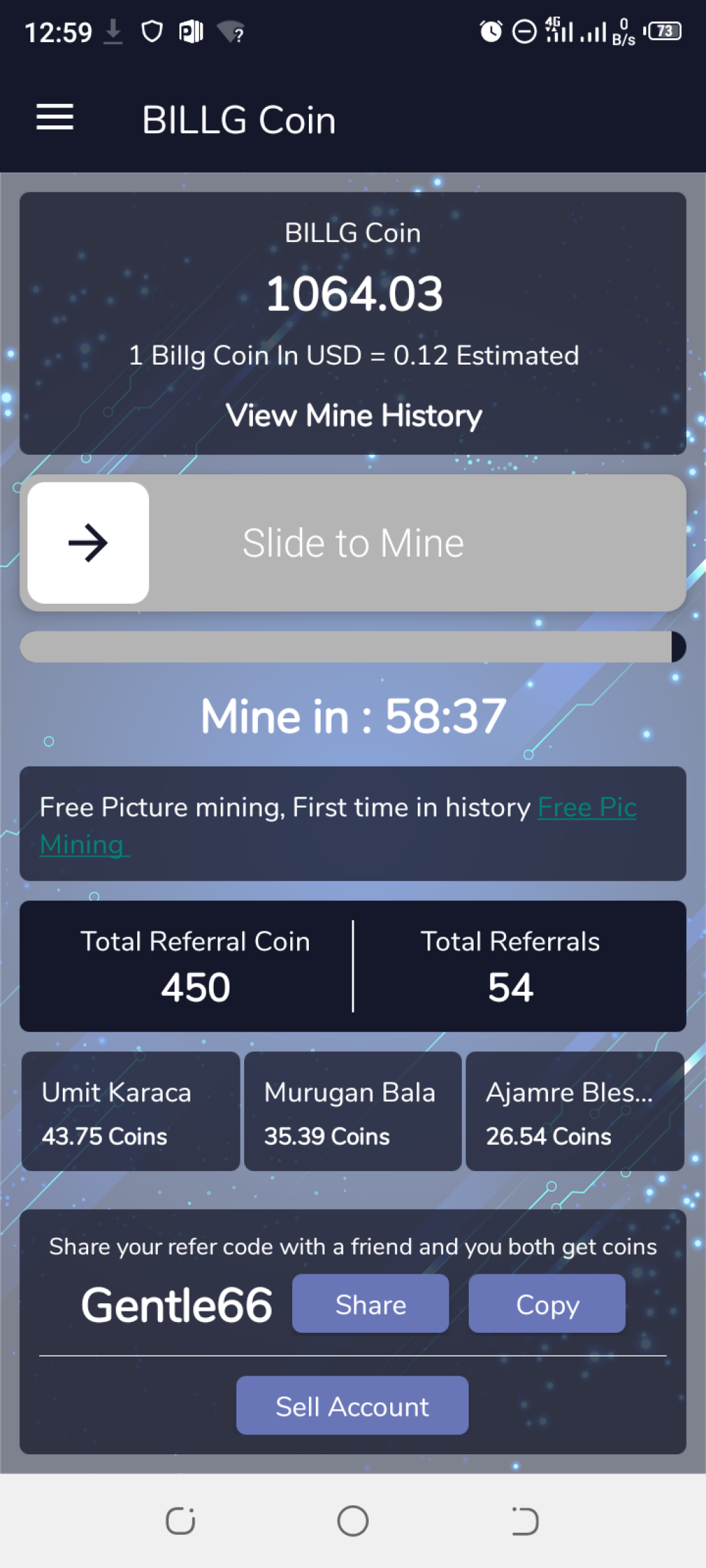This screenshot has width=706, height=1568.
Task: Go to the system home screen
Action: [352, 1521]
